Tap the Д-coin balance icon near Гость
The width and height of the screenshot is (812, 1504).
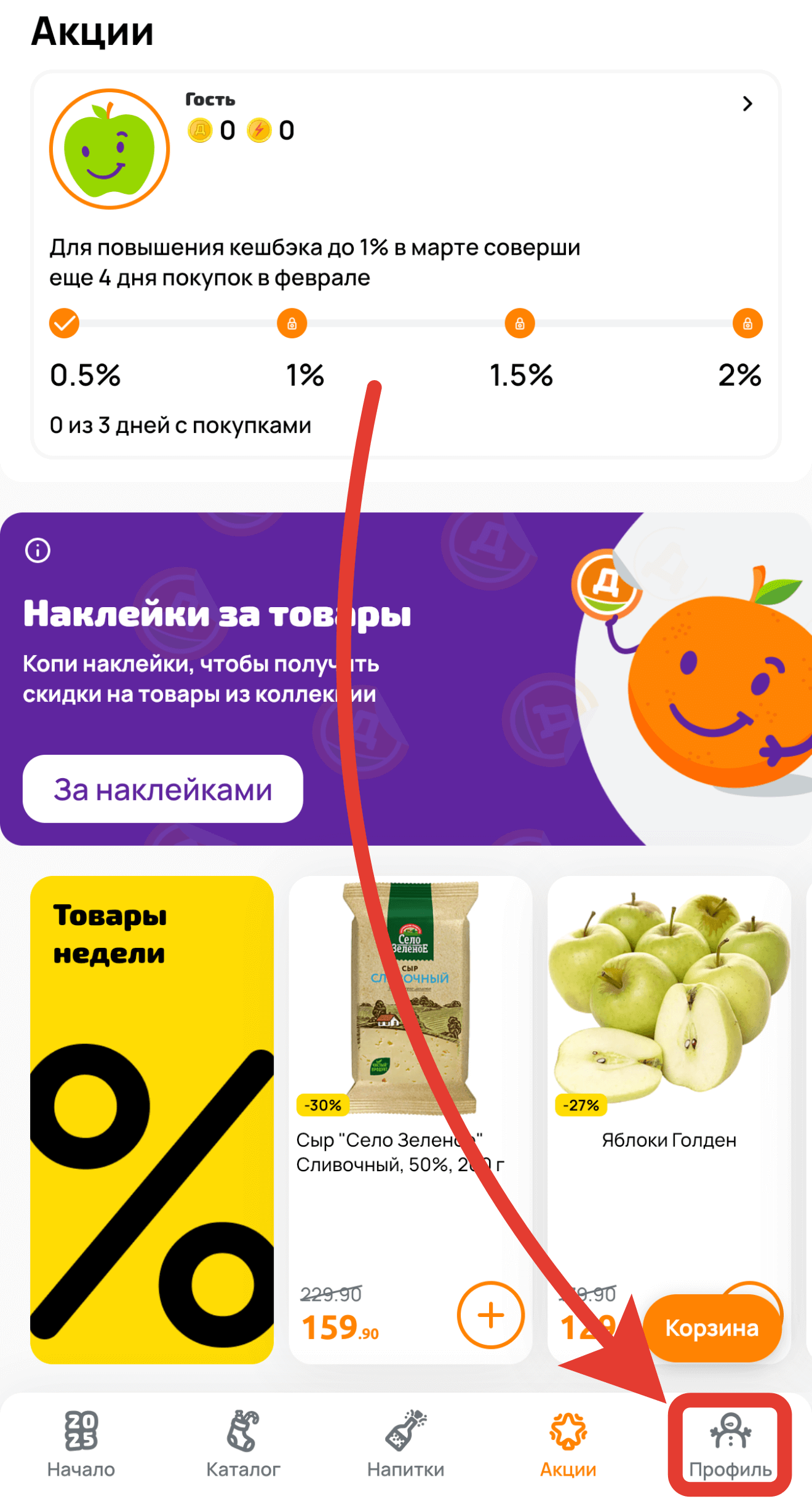pyautogui.click(x=199, y=130)
